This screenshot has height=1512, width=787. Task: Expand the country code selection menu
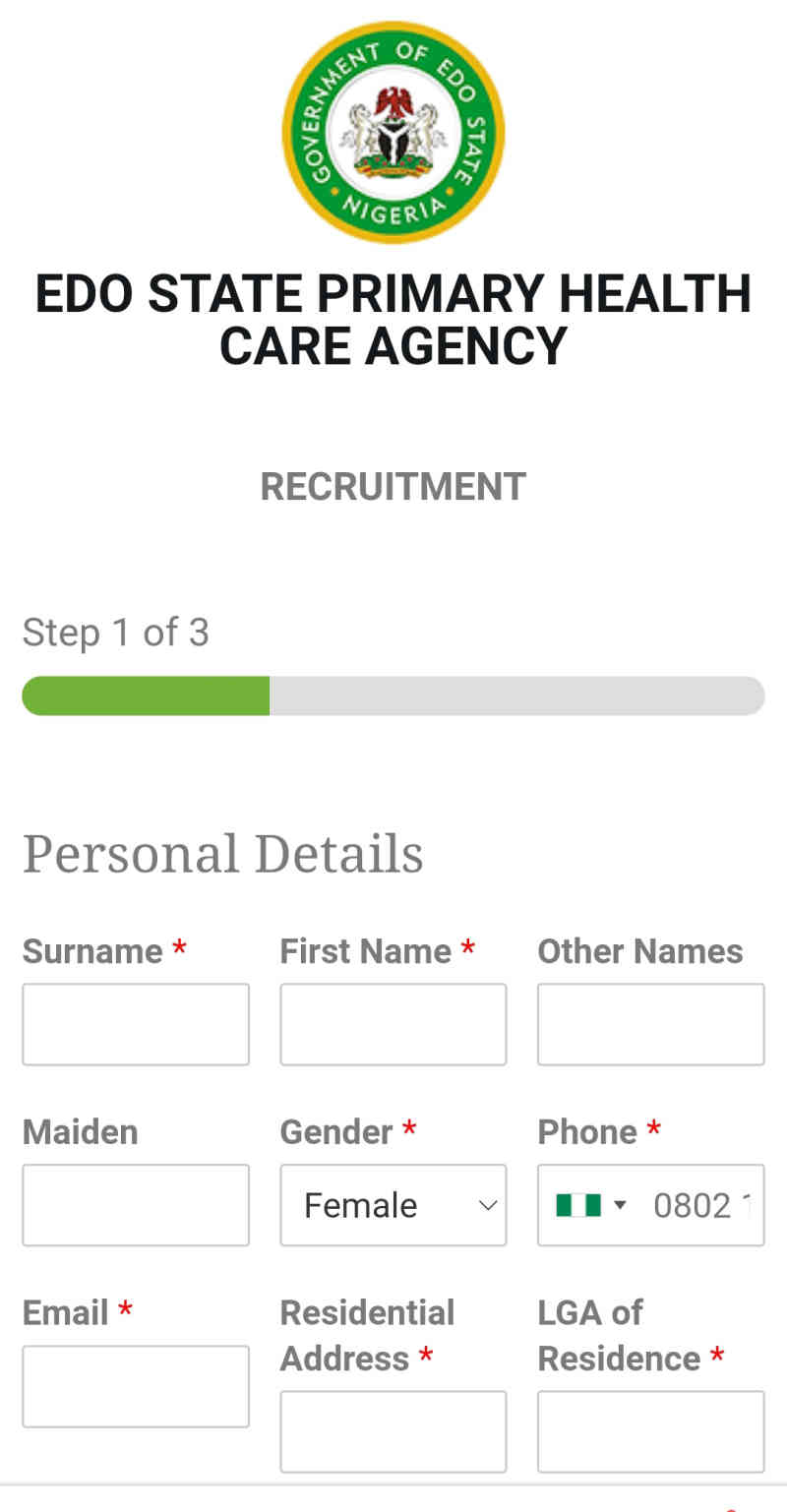pos(595,1205)
